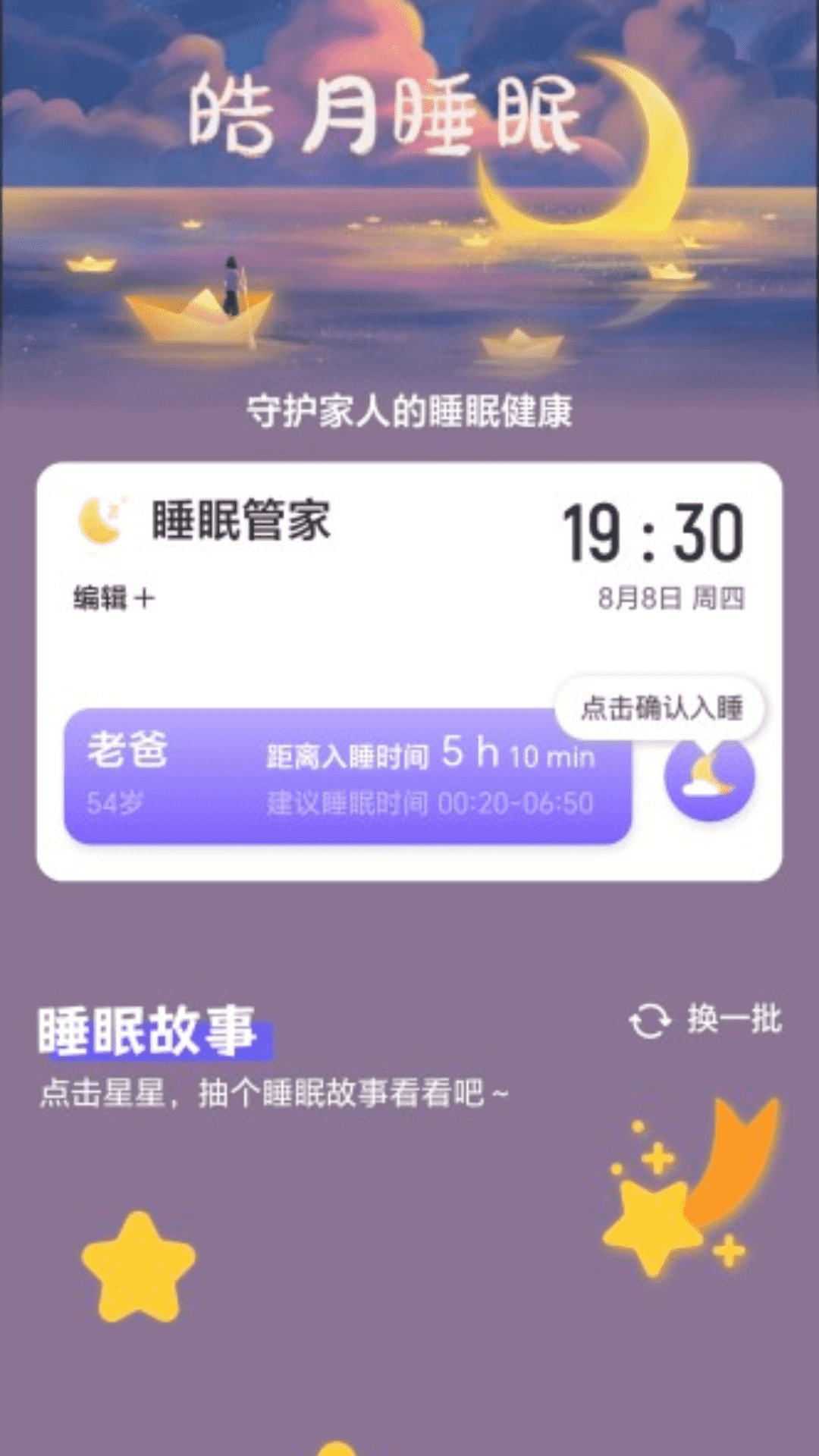Screen dimensions: 819x1456
Task: Open 老爸's sleep schedule card
Action: (347, 777)
